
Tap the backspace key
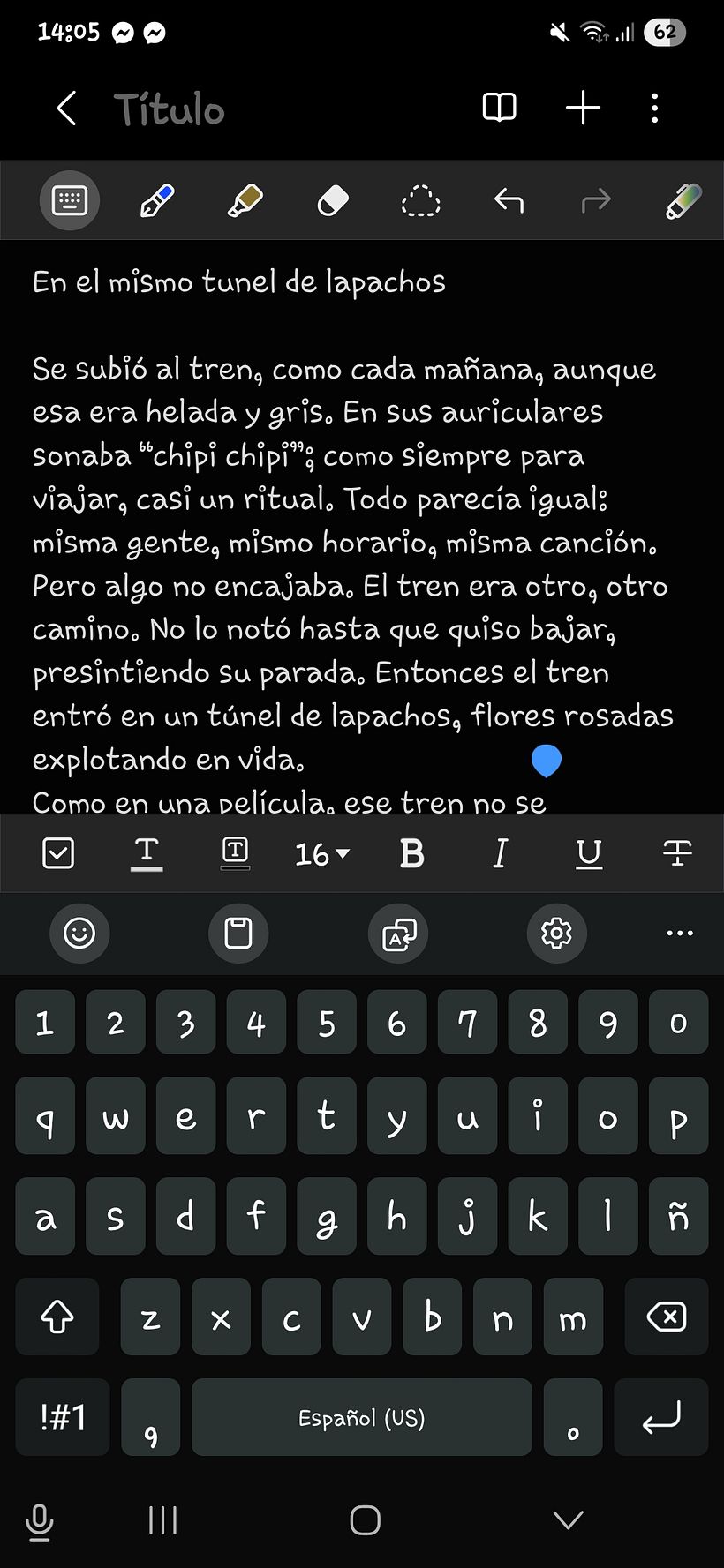tap(666, 1317)
